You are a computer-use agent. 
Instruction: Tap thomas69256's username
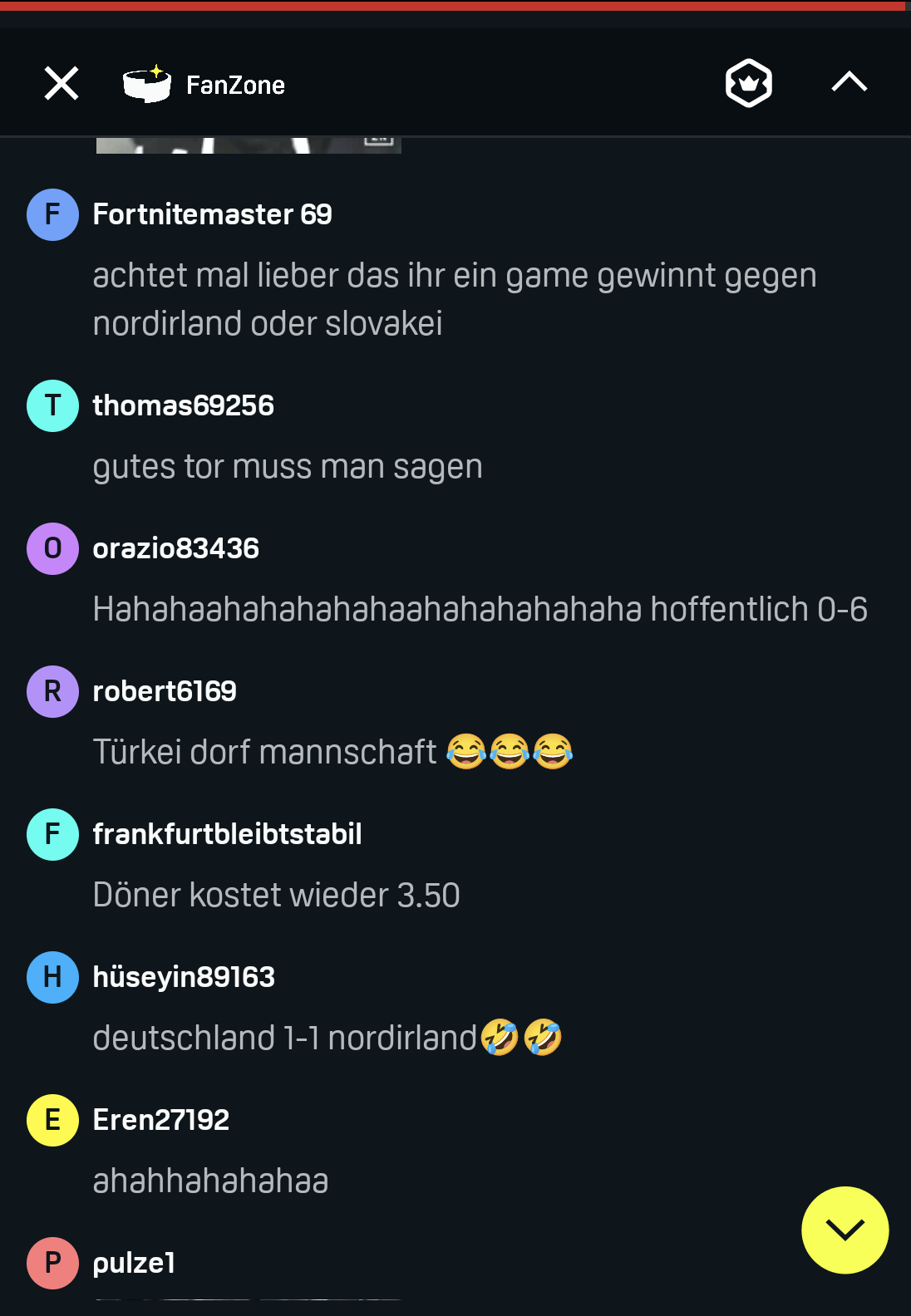coord(183,405)
